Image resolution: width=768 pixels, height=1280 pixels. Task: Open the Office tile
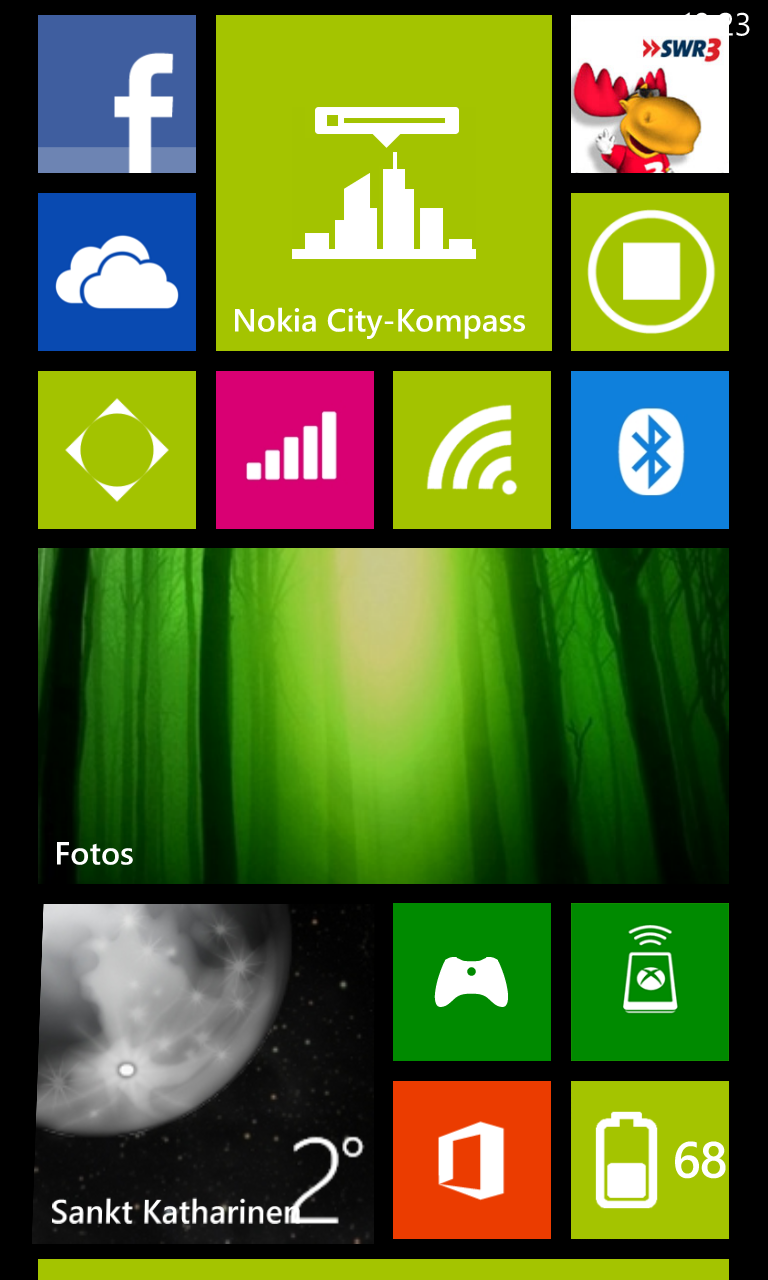pyautogui.click(x=472, y=1160)
